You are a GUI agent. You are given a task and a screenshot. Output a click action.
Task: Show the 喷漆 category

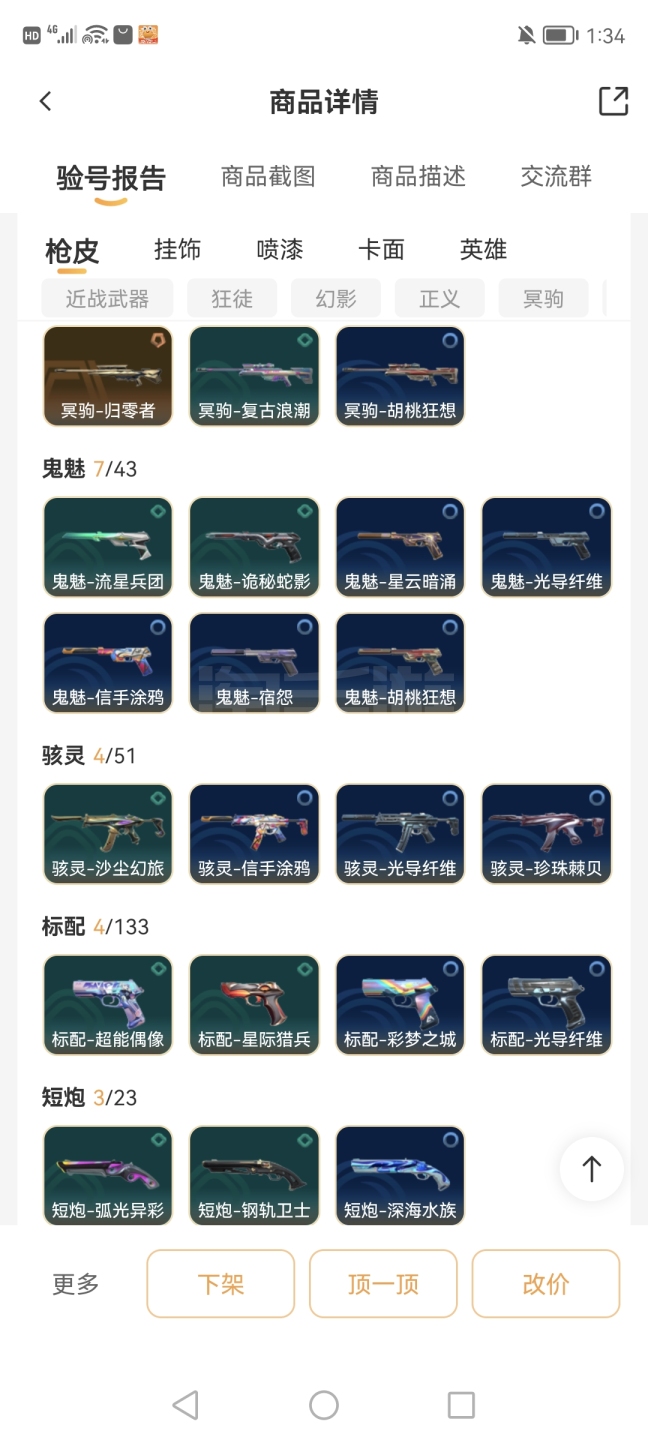click(x=280, y=249)
